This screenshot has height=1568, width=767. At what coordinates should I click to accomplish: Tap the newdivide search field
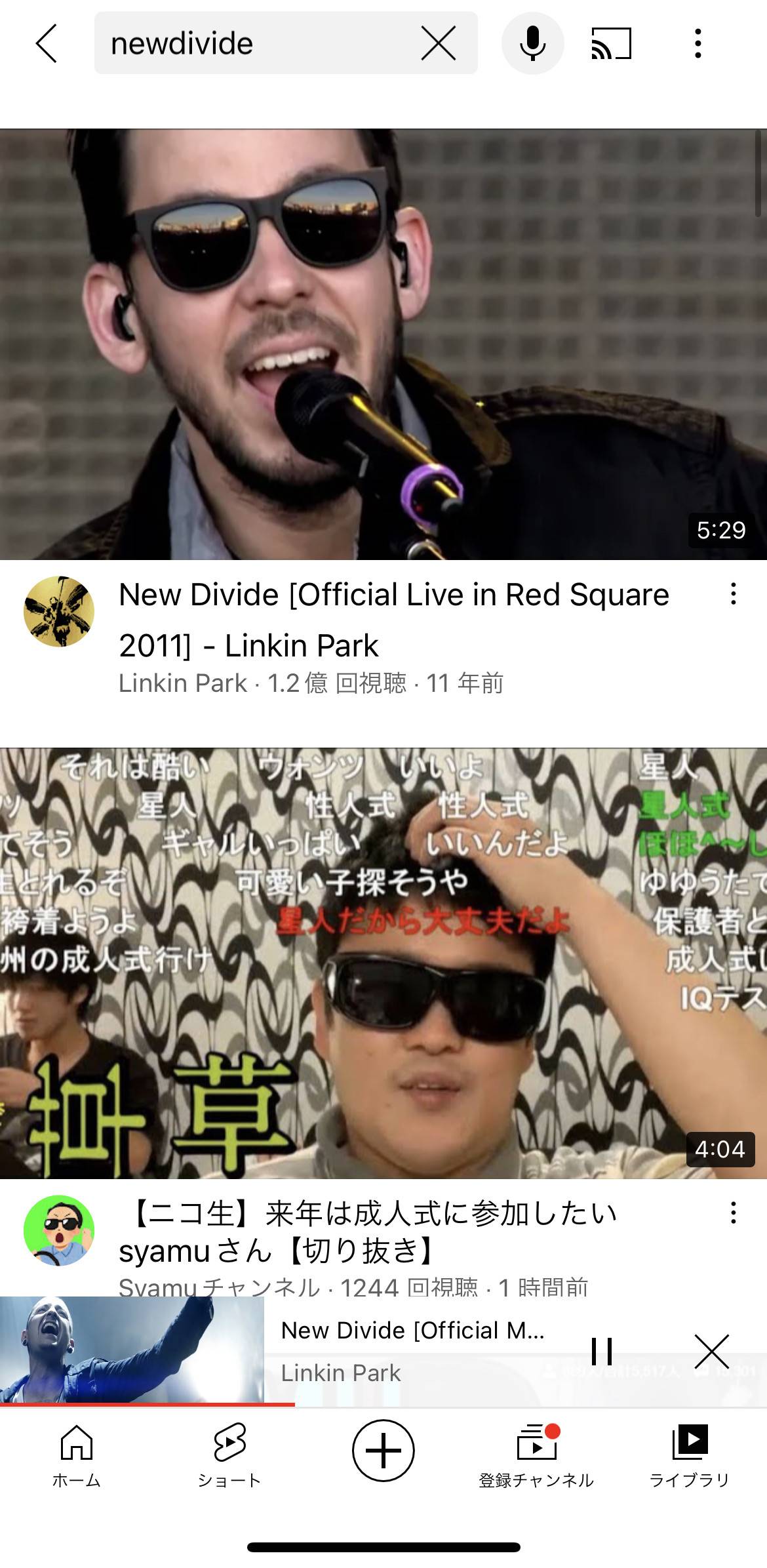(256, 43)
